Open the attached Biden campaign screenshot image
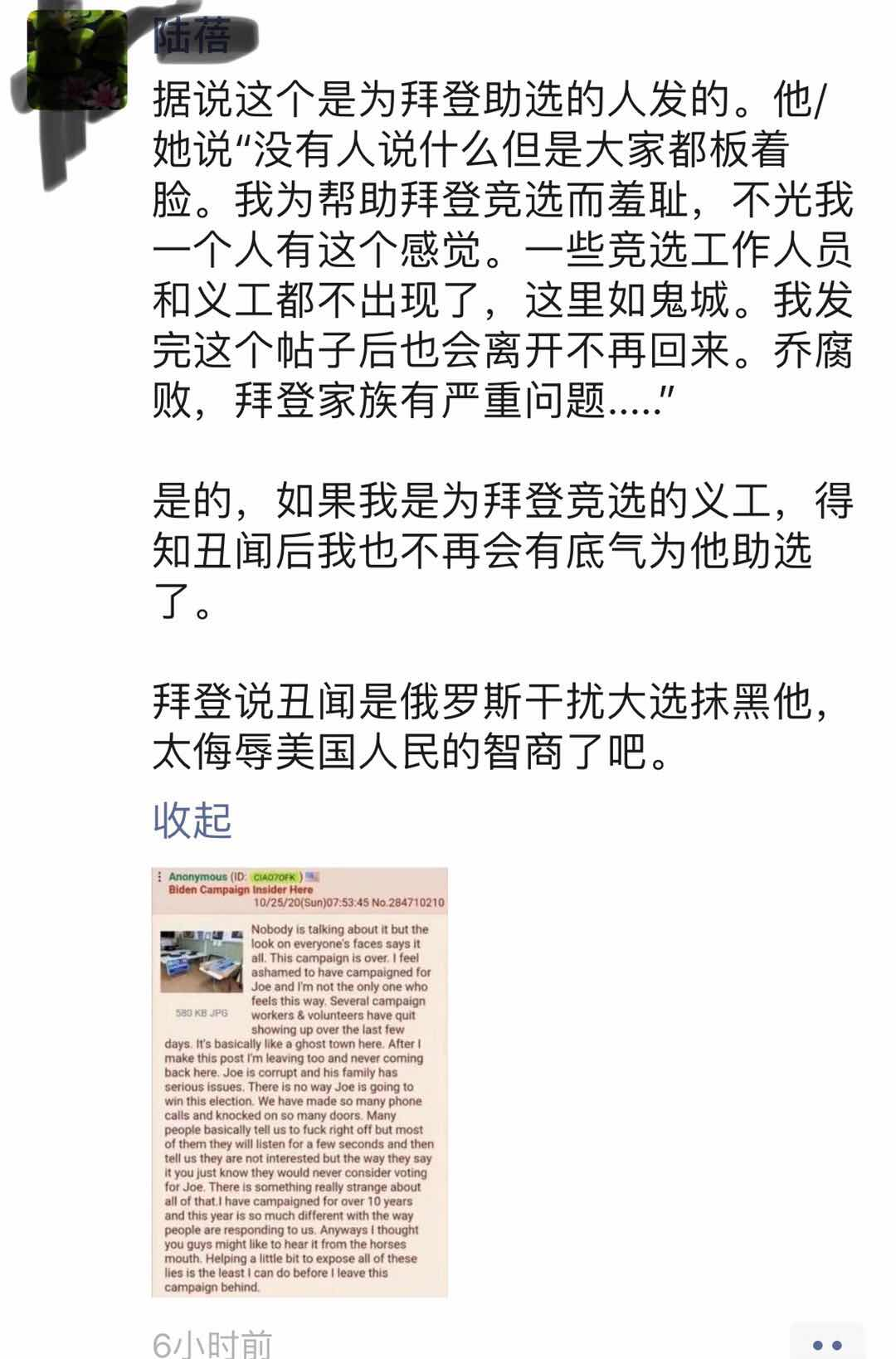The width and height of the screenshot is (896, 1359). click(x=299, y=1081)
